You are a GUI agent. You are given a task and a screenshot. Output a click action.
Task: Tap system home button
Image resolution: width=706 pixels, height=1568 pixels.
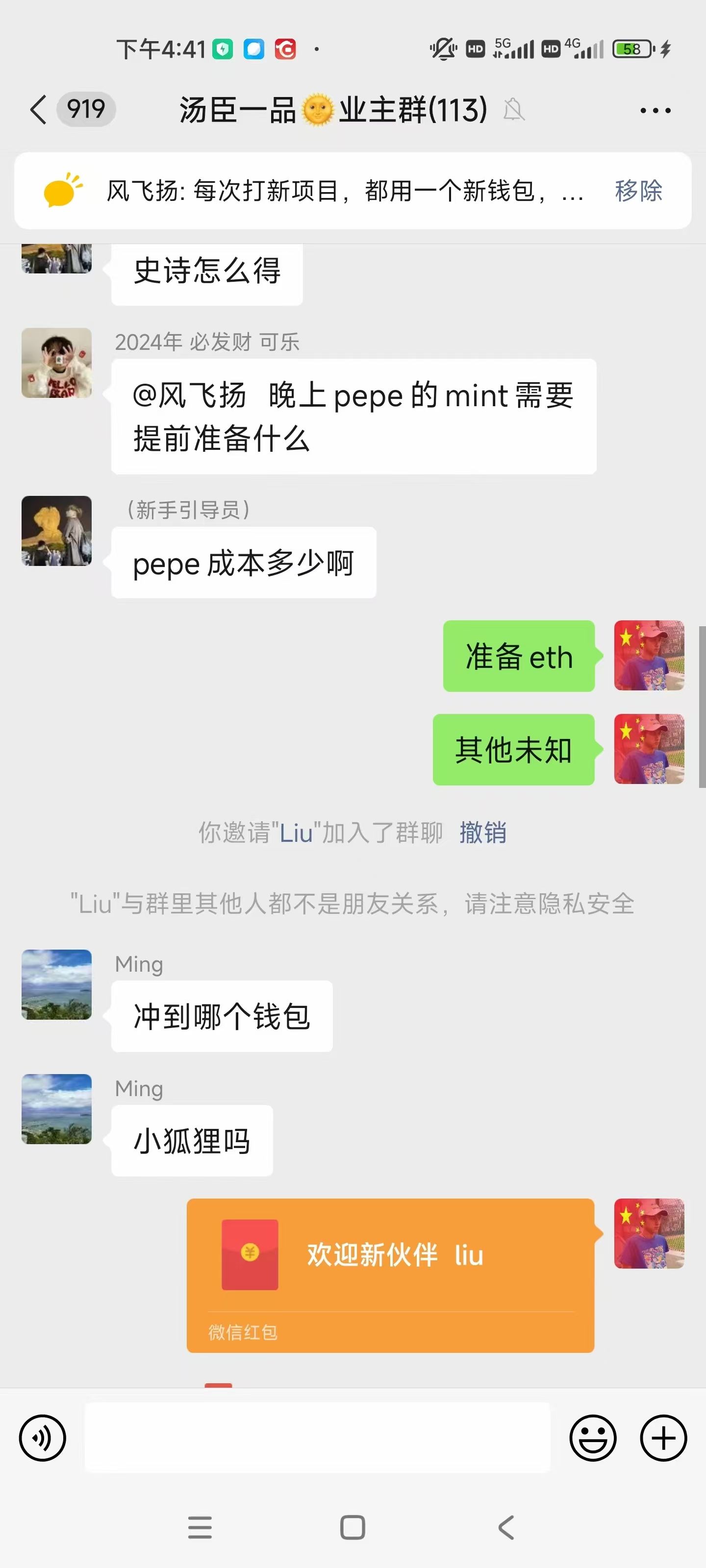click(353, 1527)
